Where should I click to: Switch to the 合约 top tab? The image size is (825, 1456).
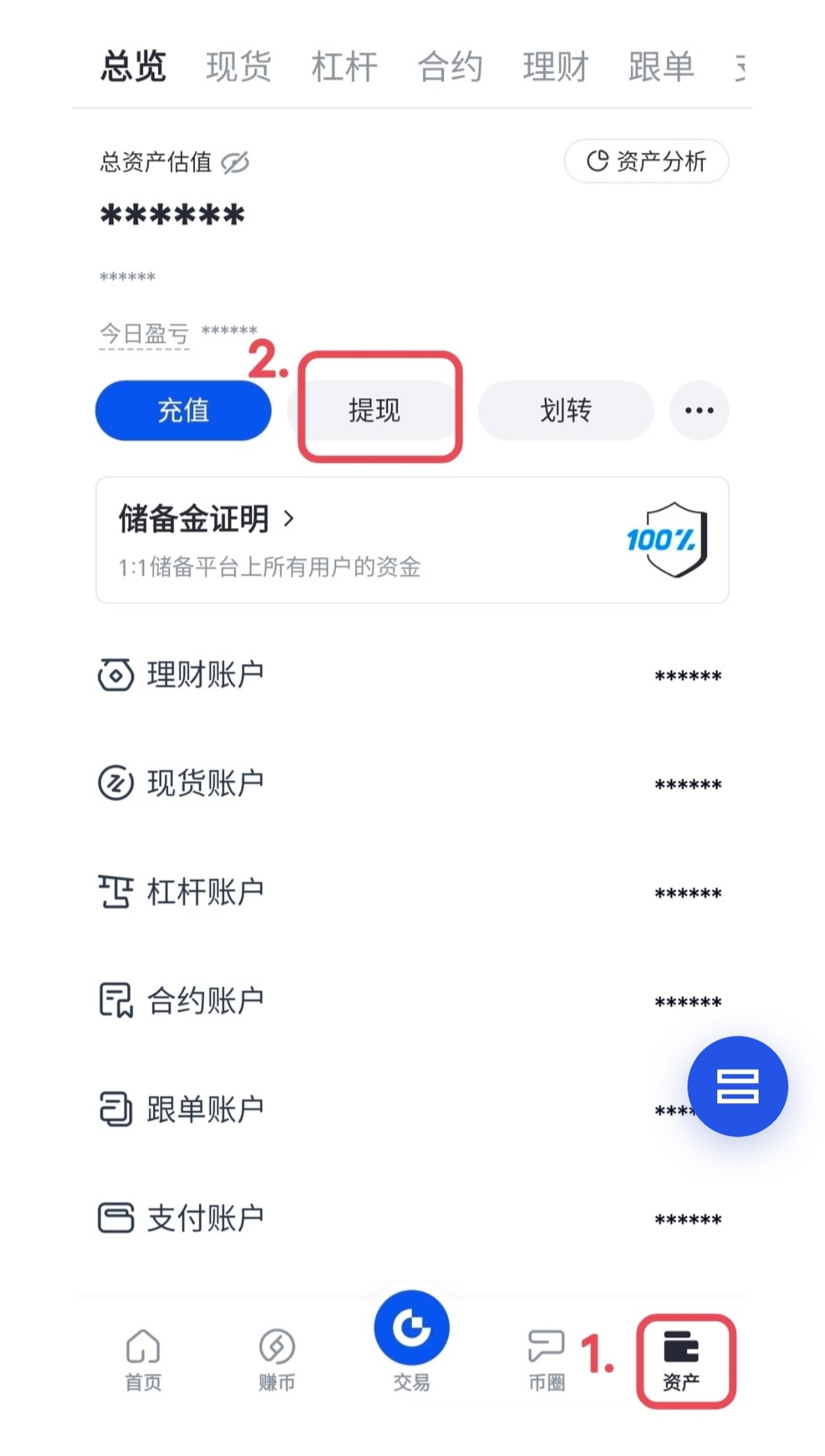click(450, 66)
